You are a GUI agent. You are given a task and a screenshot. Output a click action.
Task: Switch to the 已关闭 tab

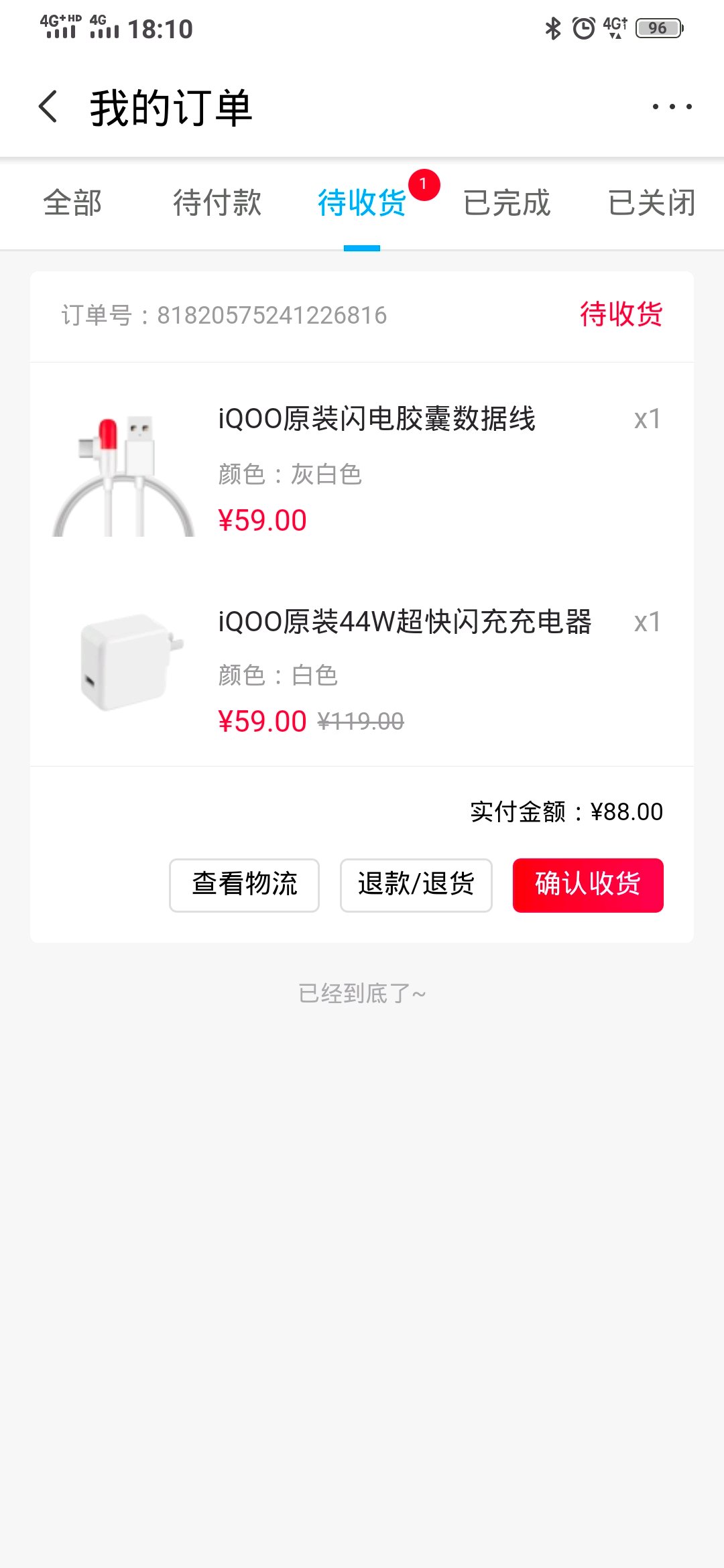coord(652,203)
